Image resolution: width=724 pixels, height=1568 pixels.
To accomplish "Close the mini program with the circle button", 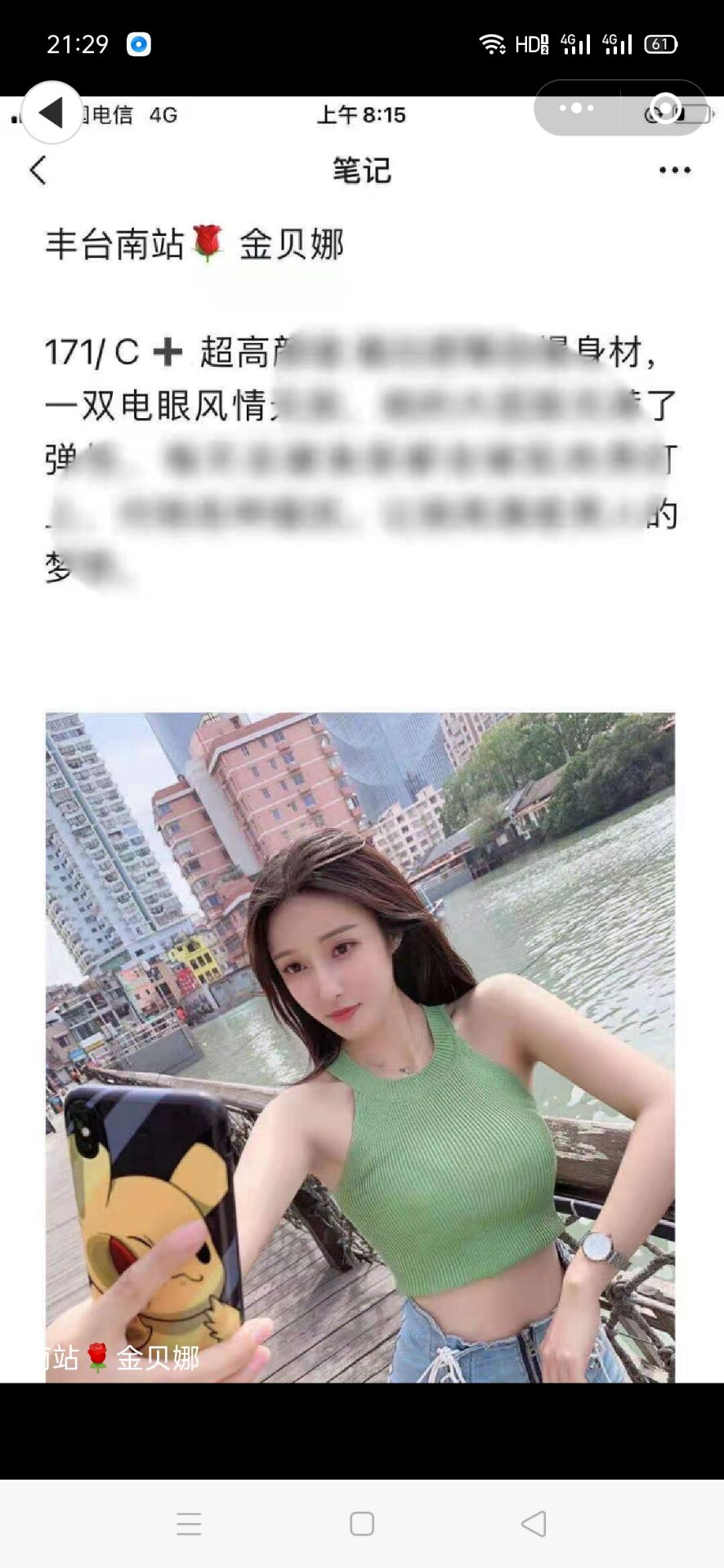I will (x=665, y=108).
